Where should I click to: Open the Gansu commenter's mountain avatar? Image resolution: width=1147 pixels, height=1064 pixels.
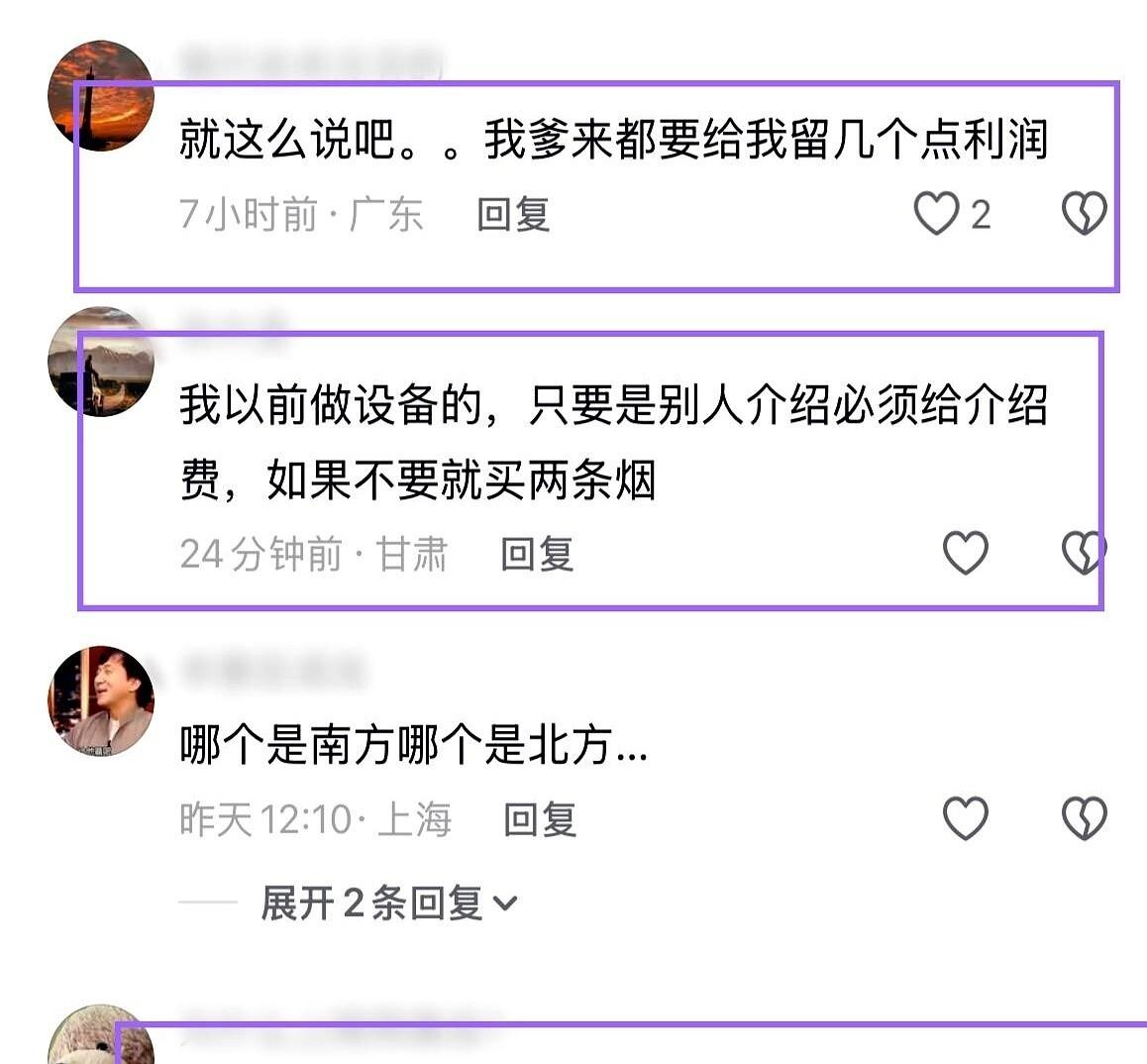pos(101,361)
